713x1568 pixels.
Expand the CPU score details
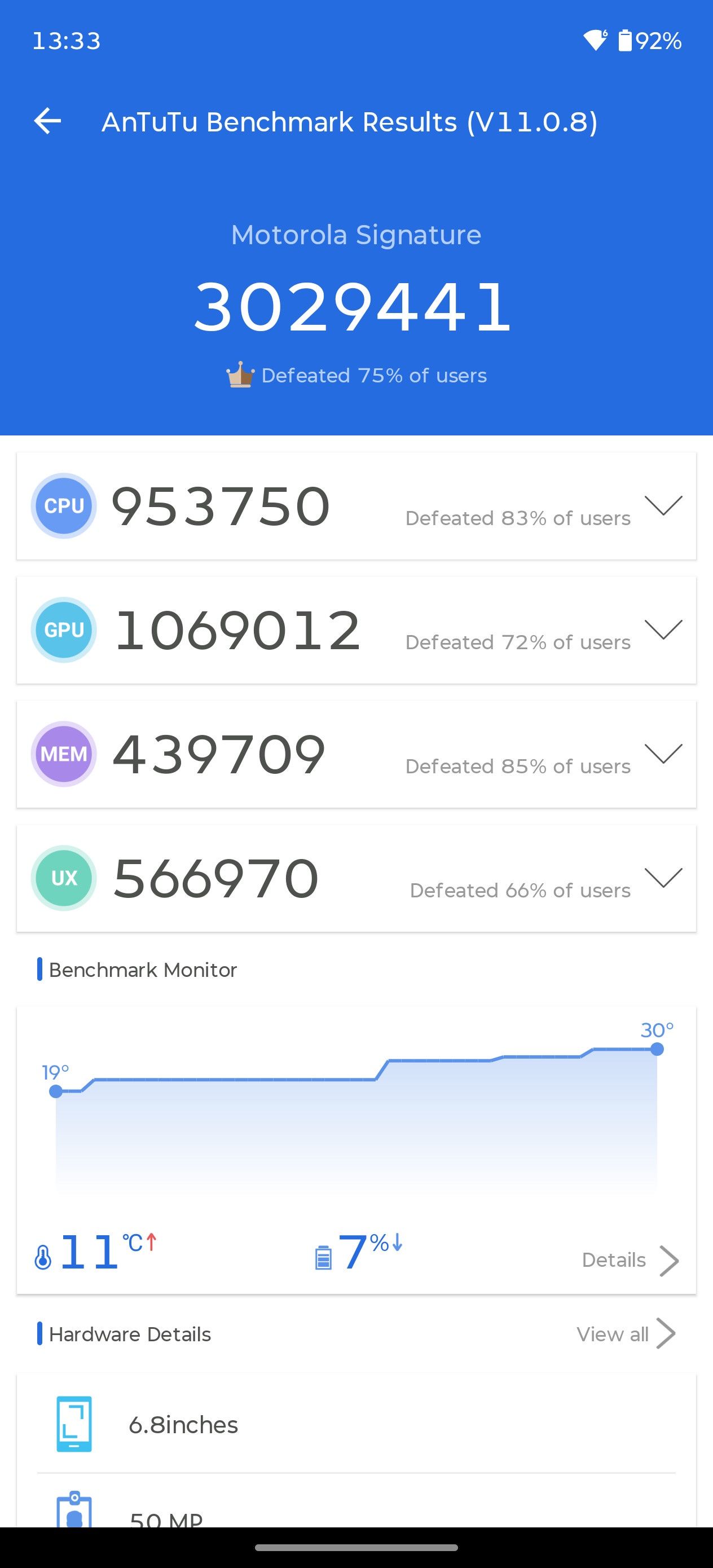point(663,505)
